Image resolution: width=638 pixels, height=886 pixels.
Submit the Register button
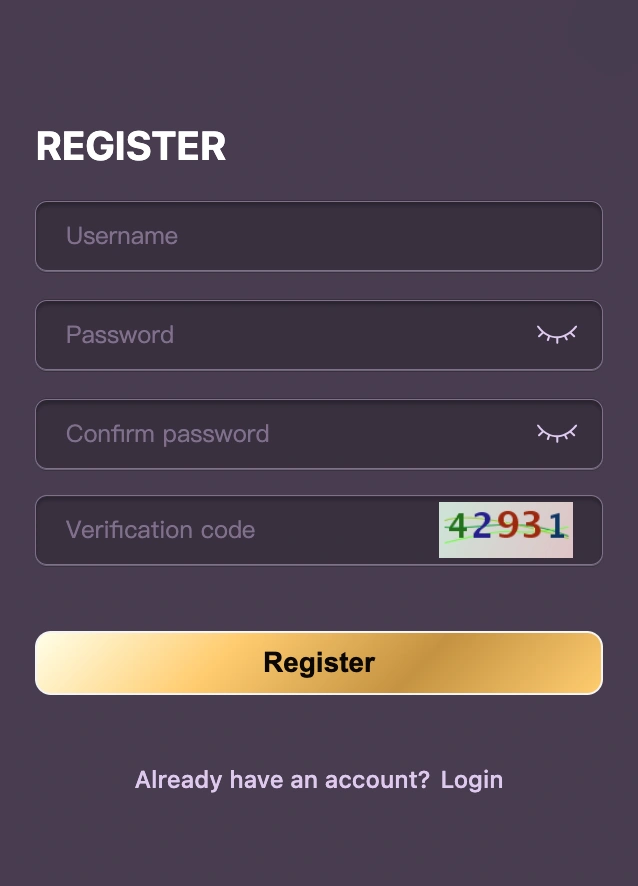click(318, 662)
